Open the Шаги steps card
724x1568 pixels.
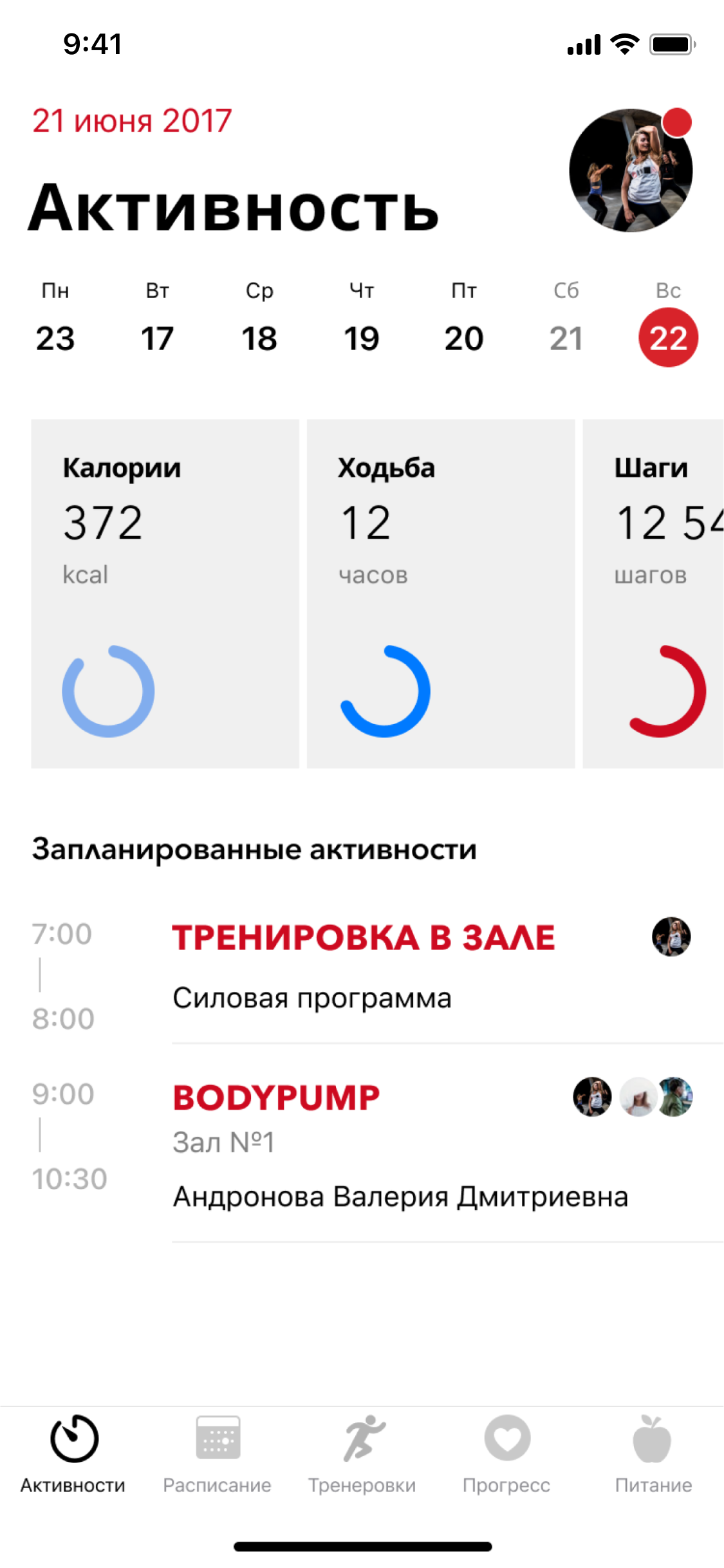(653, 593)
